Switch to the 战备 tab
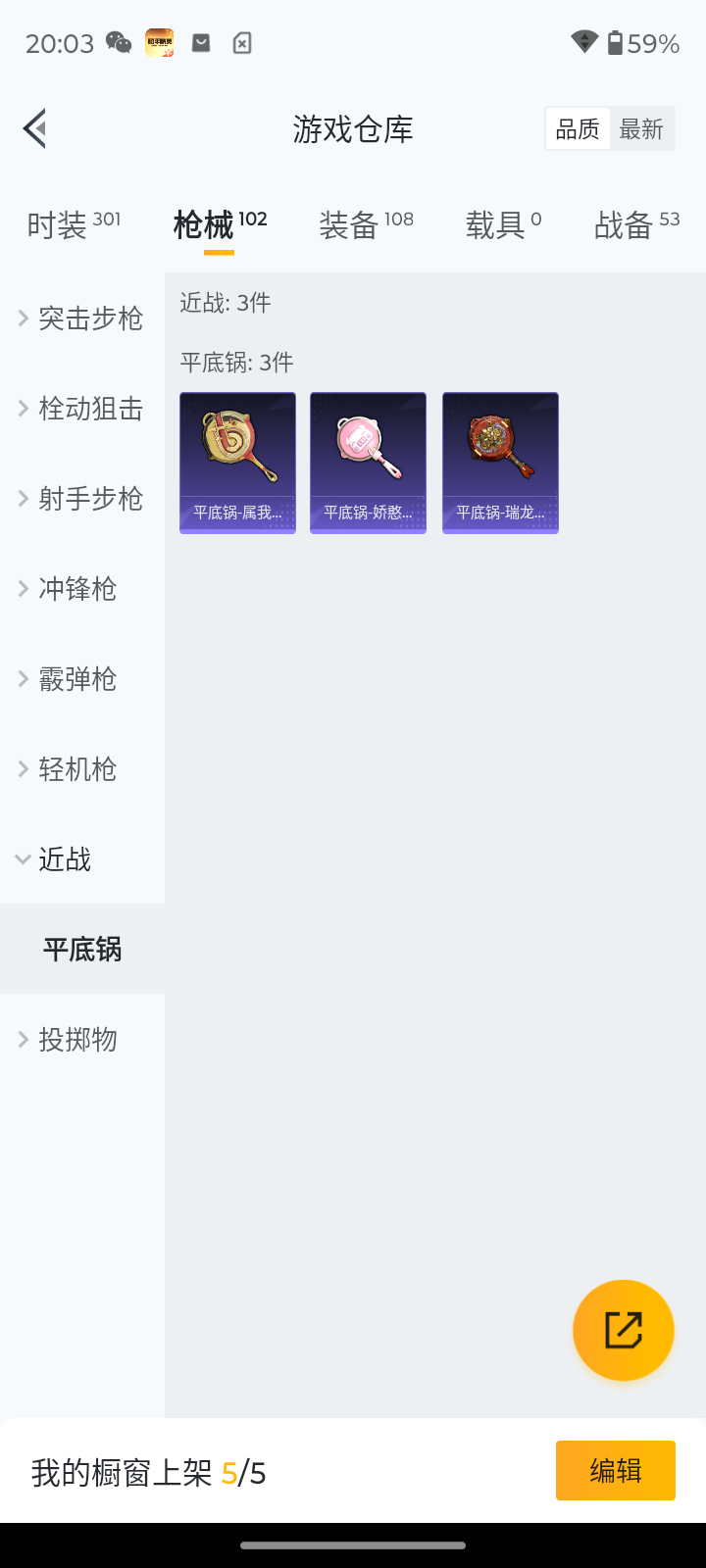This screenshot has height=1568, width=706. coord(636,224)
